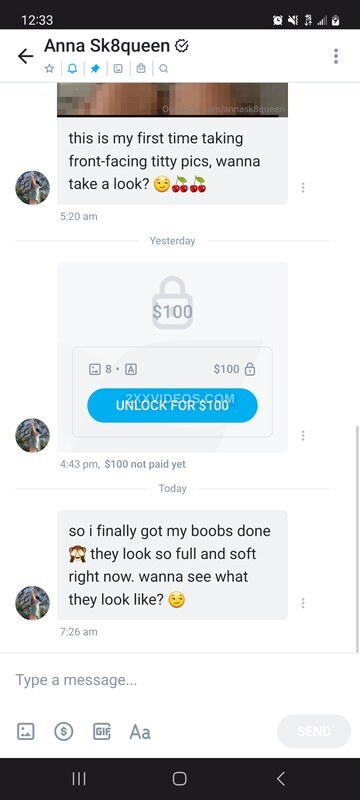Open text formatting with the Aa icon

point(140,732)
